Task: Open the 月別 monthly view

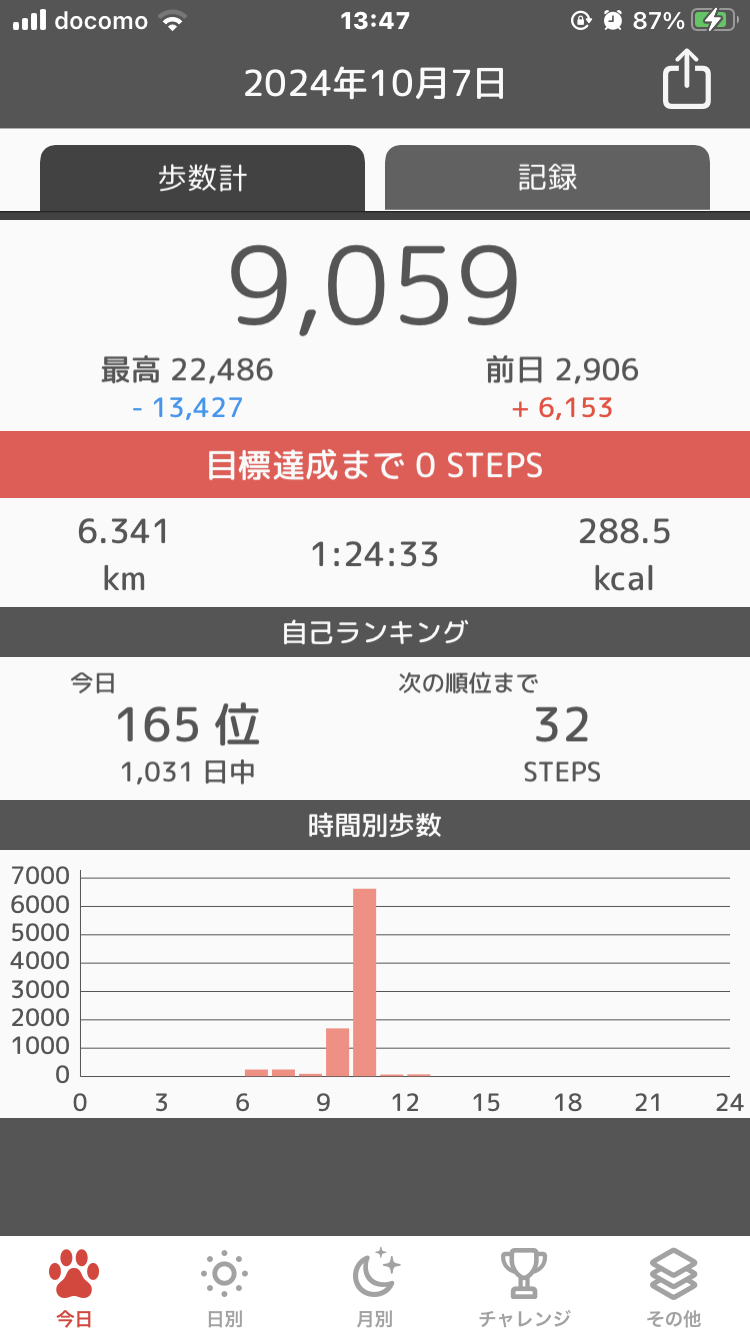Action: pos(374,1286)
